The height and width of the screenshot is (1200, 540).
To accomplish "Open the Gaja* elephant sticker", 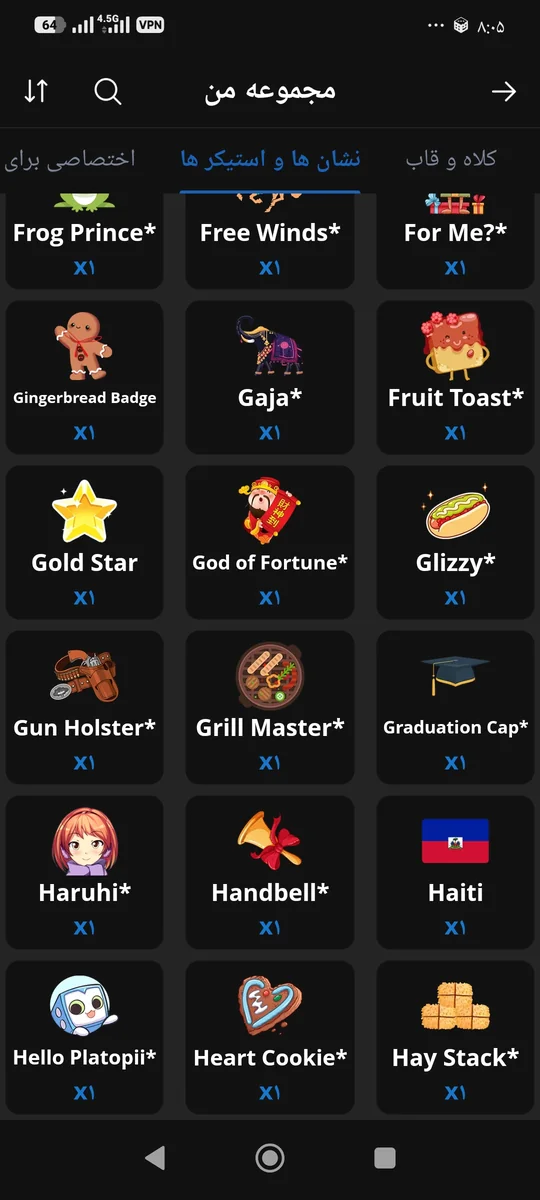I will point(270,377).
